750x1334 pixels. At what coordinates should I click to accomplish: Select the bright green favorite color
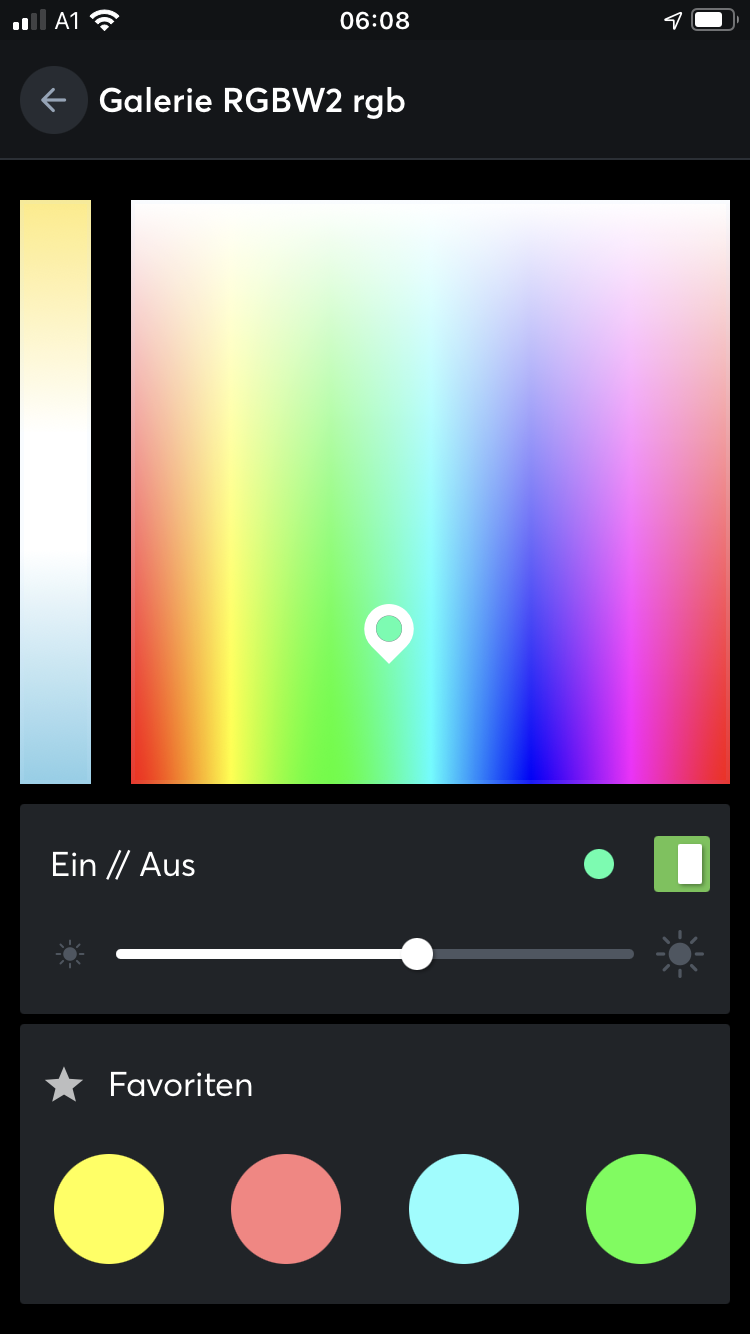(641, 1209)
